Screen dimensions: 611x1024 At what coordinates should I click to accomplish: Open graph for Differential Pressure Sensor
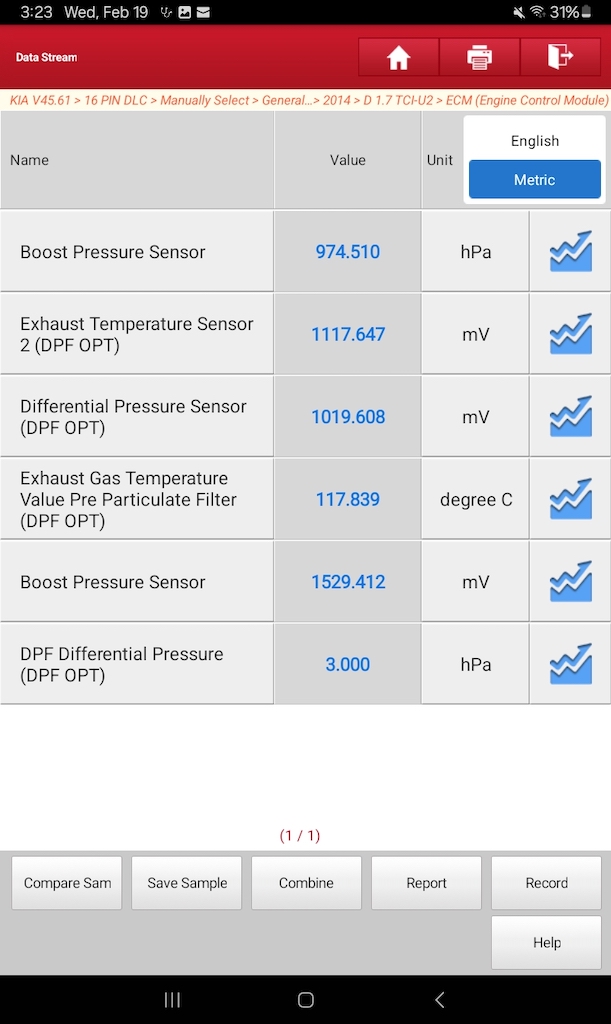pyautogui.click(x=571, y=417)
